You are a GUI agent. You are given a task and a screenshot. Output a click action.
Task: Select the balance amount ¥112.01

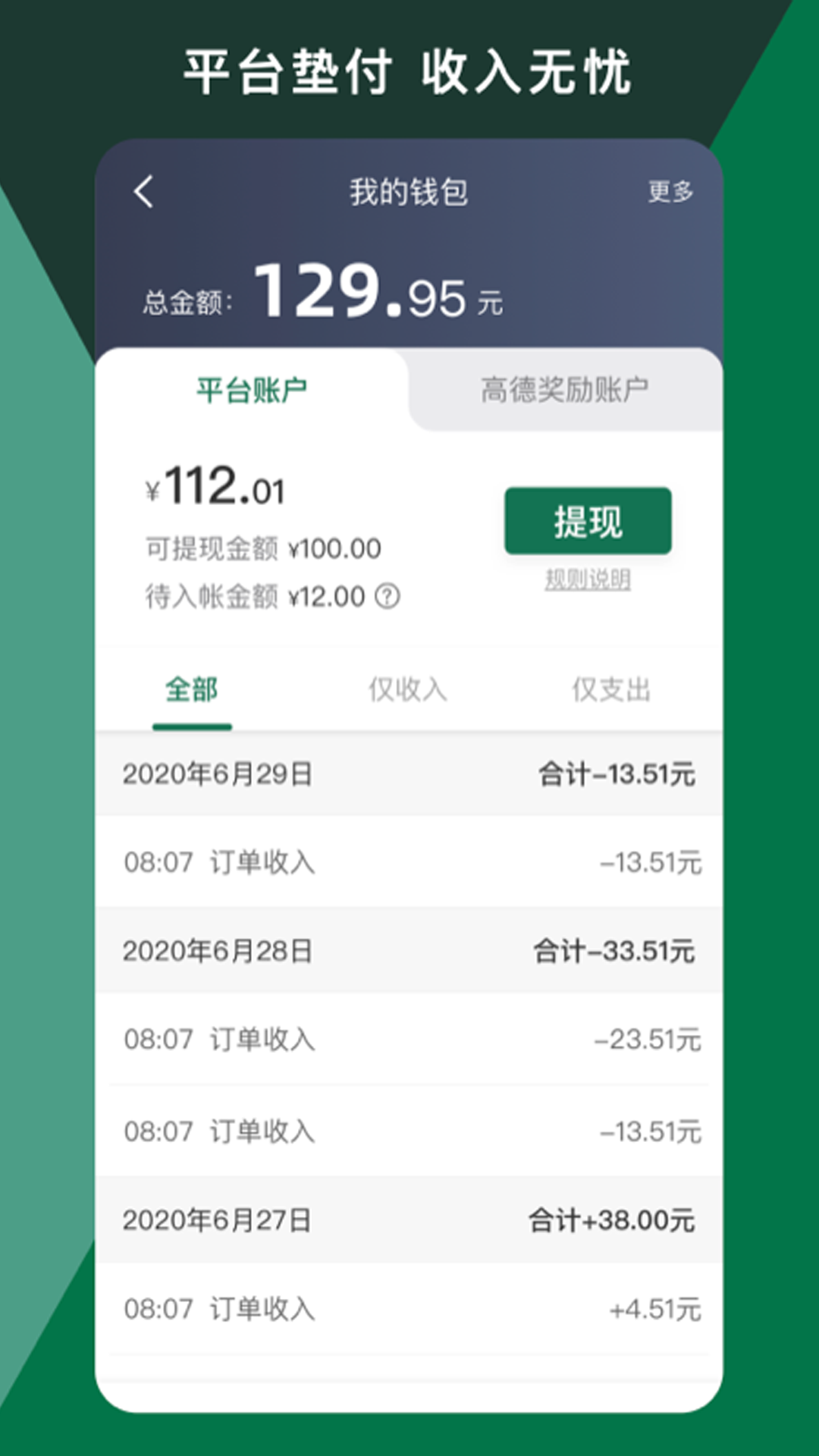pos(216,490)
